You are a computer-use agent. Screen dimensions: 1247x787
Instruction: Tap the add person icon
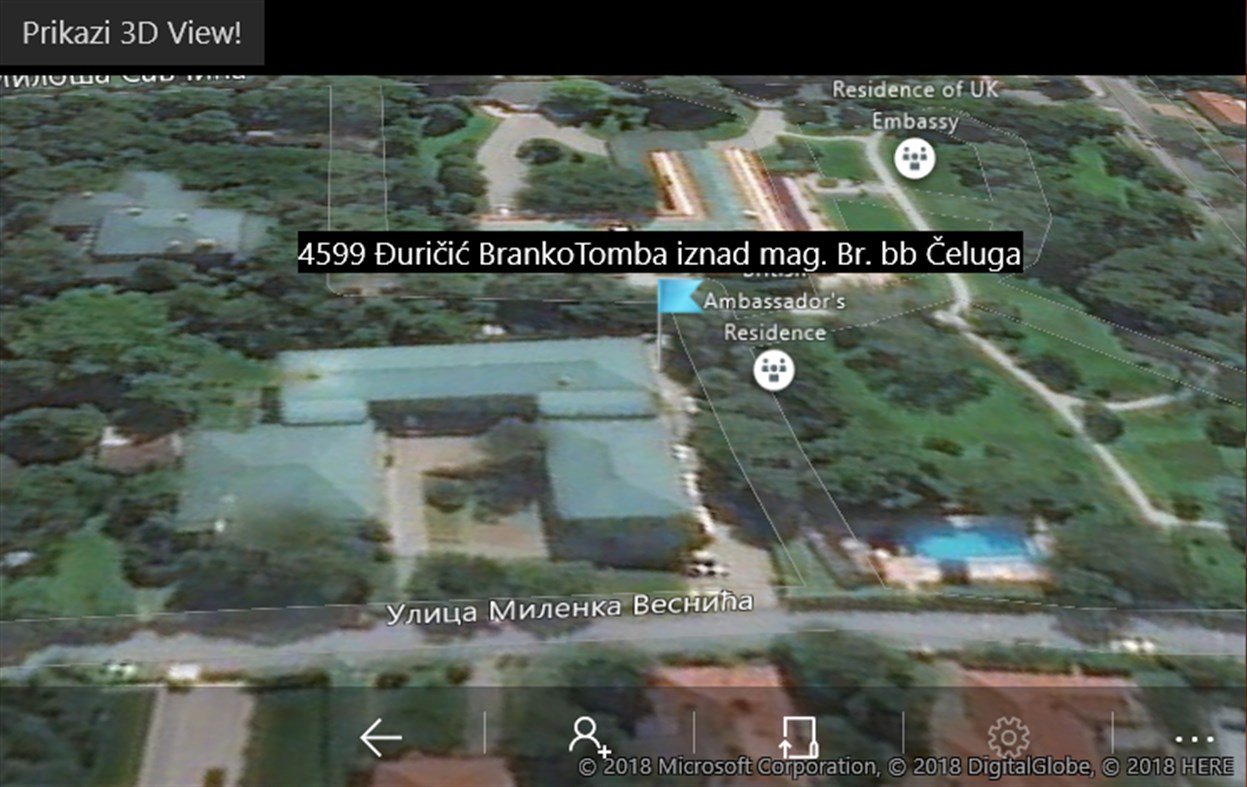point(588,737)
